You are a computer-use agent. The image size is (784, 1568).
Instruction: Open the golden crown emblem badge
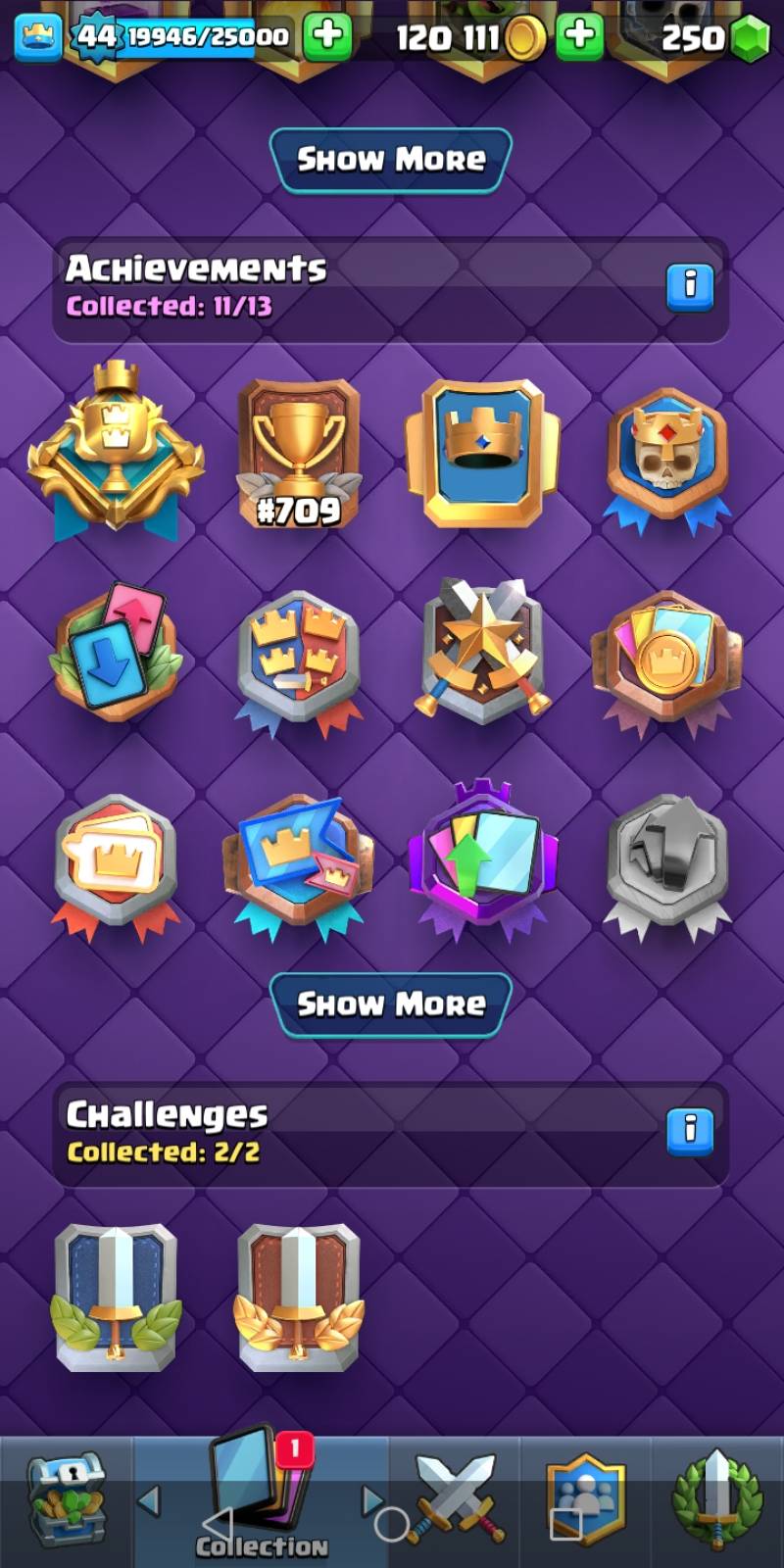click(483, 453)
